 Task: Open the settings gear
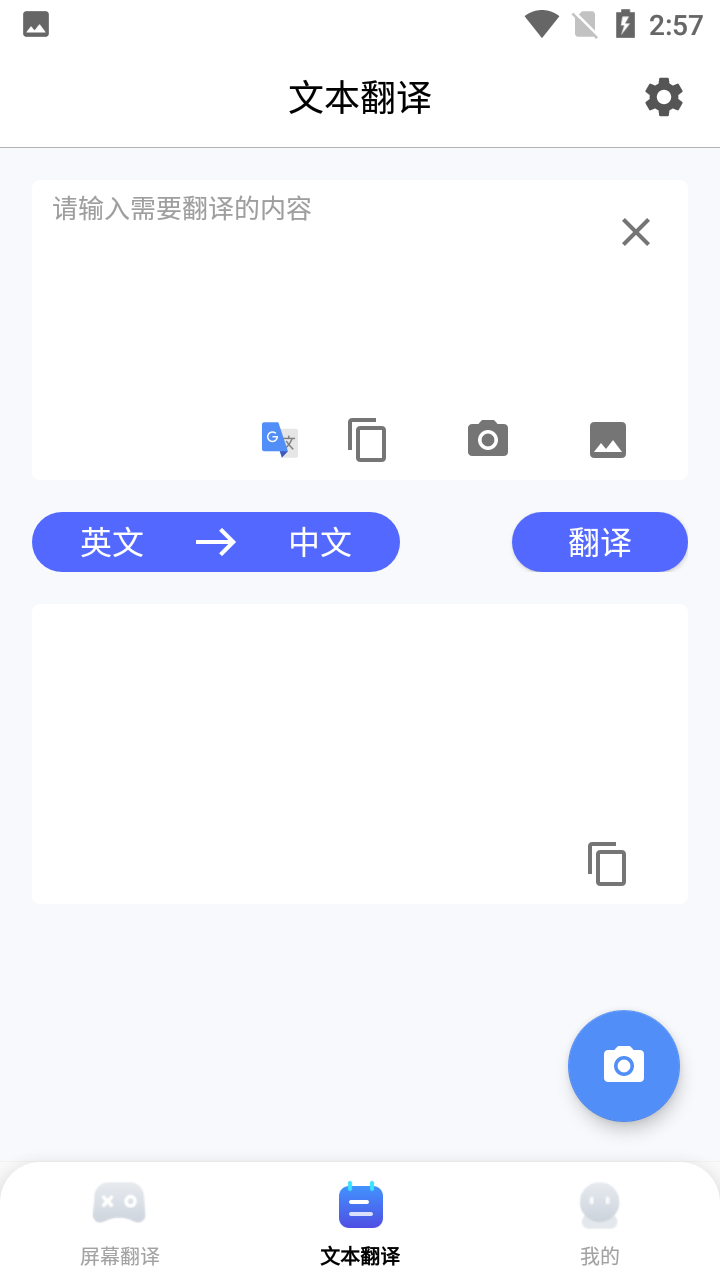click(664, 97)
